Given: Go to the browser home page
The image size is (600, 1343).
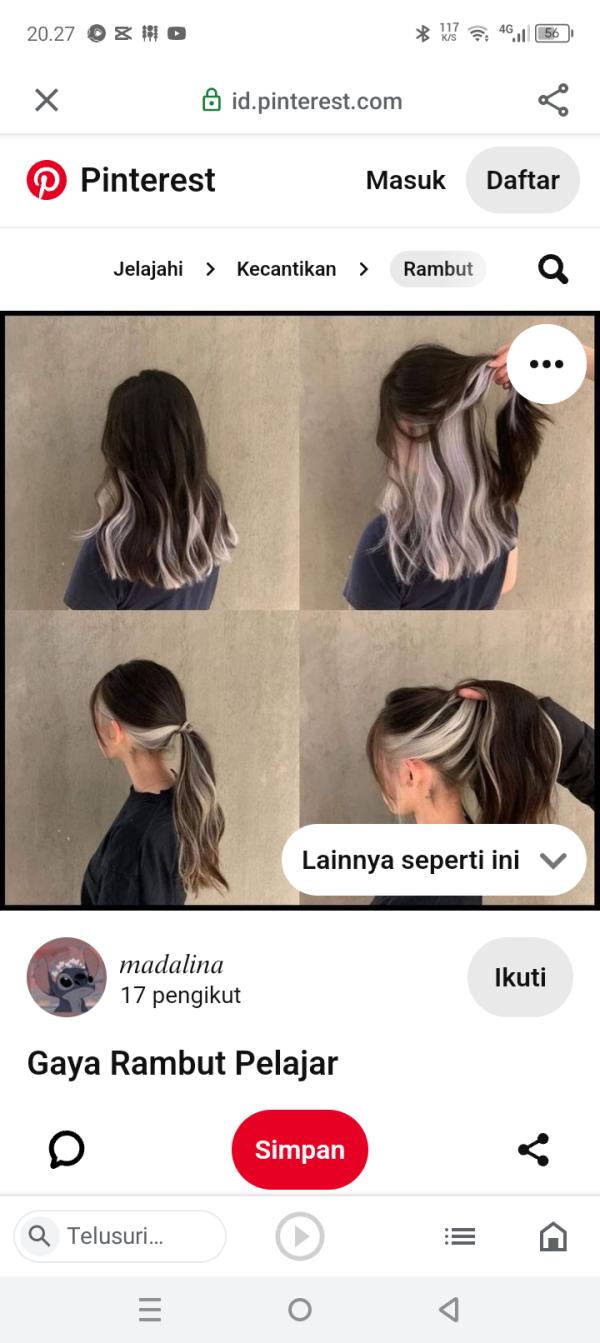Looking at the screenshot, I should [553, 1237].
